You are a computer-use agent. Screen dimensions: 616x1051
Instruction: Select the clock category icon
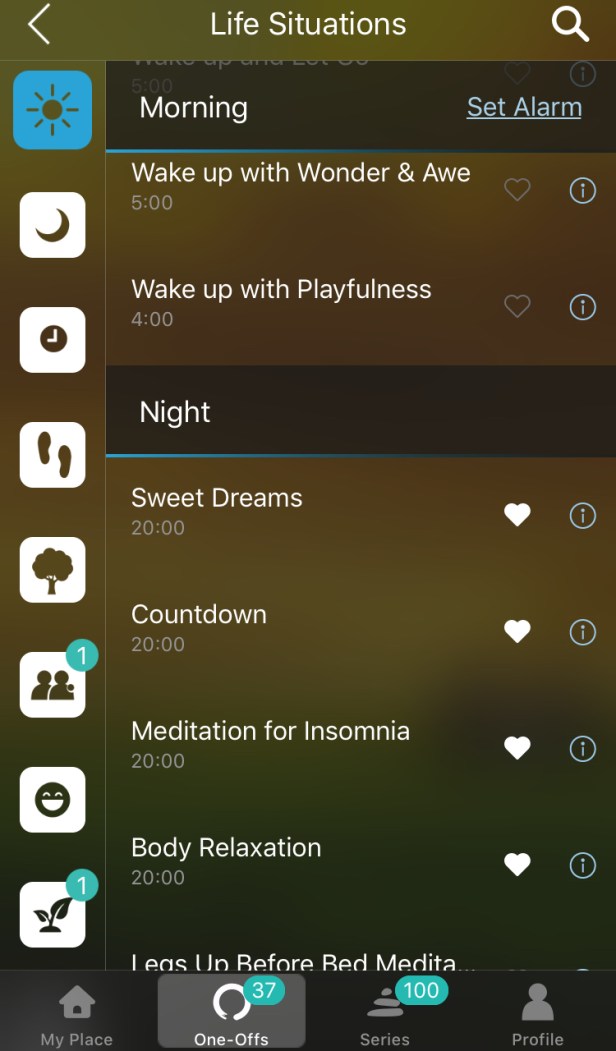click(x=52, y=340)
